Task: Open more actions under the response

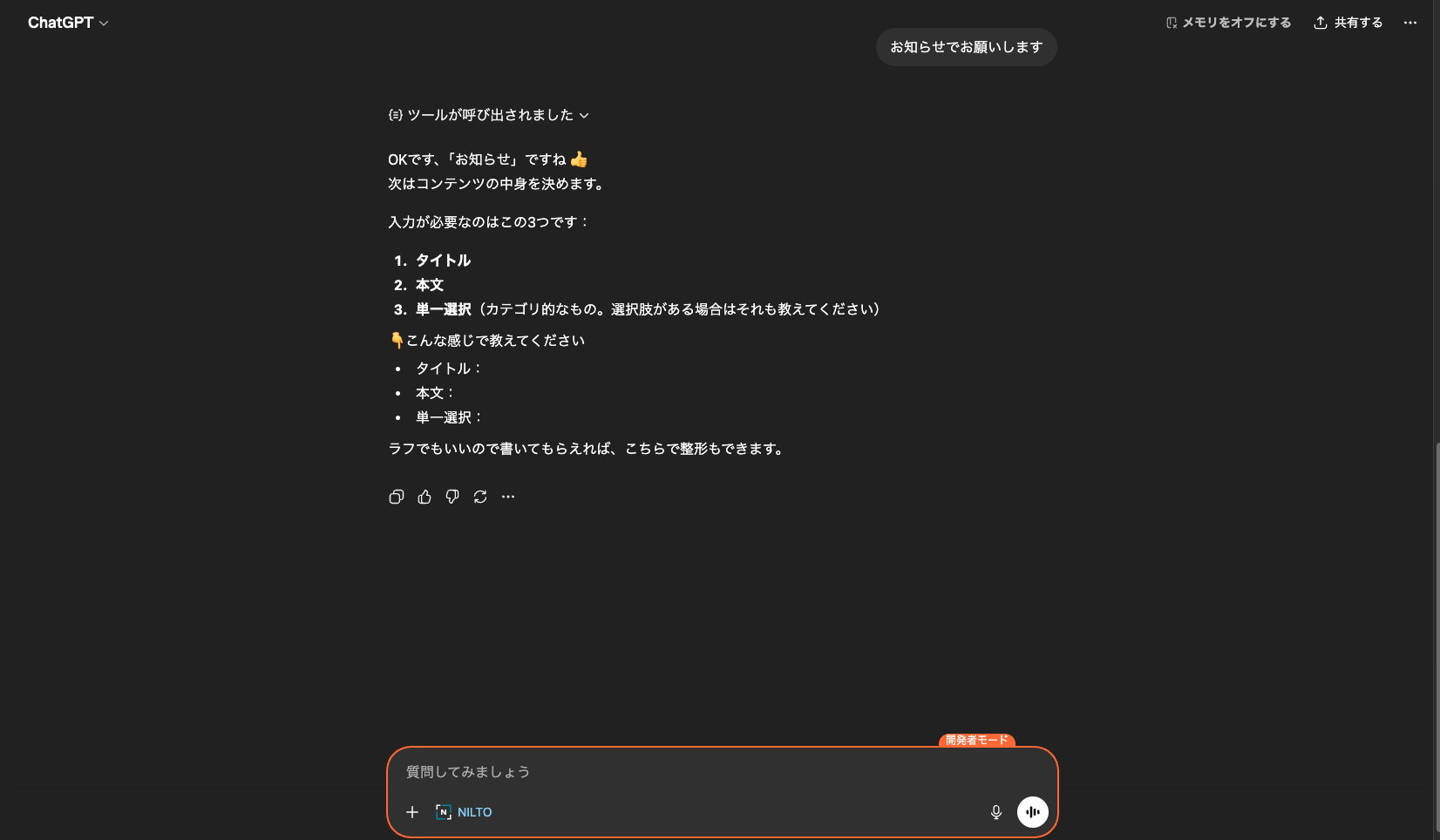Action: [508, 497]
